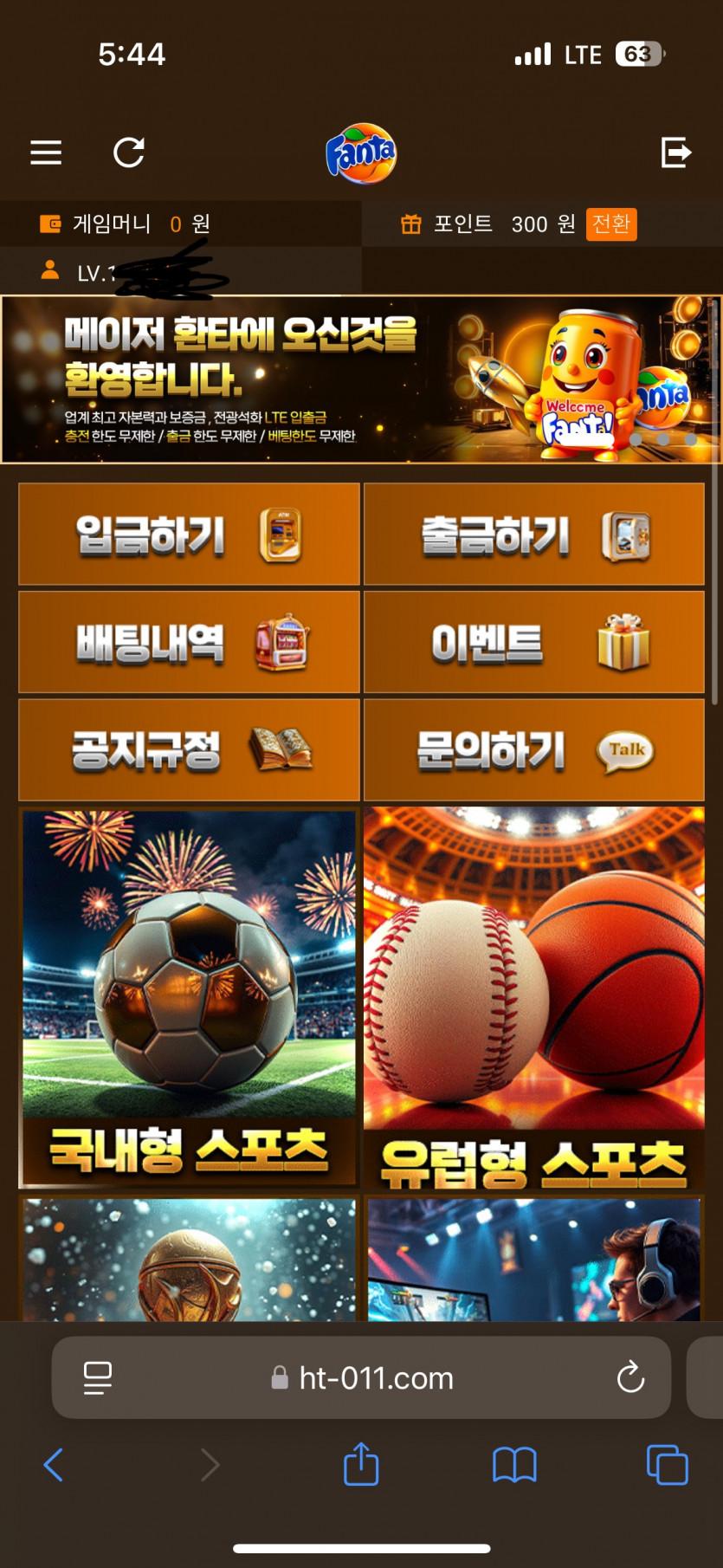
Task: Open the page format menu icon
Action: click(97, 1377)
